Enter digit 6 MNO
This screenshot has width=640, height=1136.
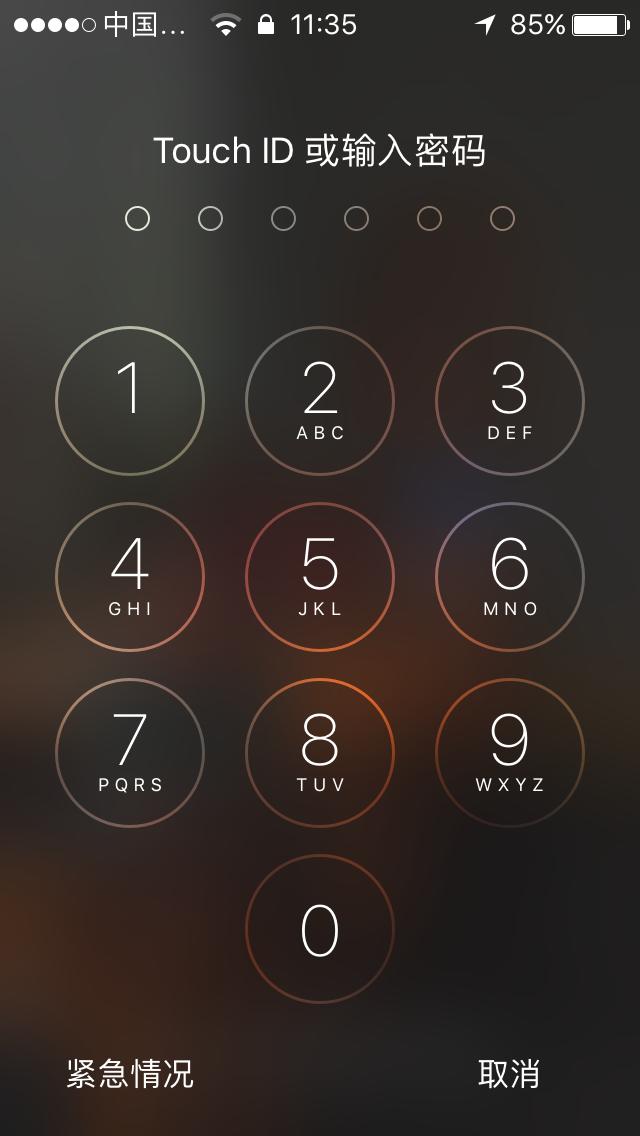510,577
